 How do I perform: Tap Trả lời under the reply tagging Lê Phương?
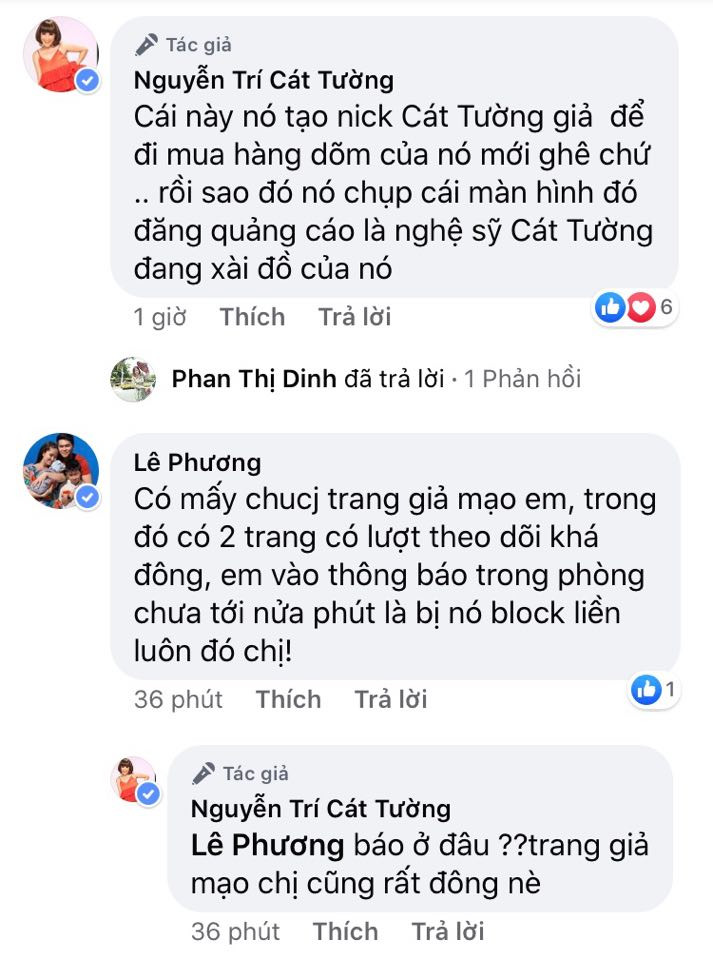pyautogui.click(x=447, y=932)
